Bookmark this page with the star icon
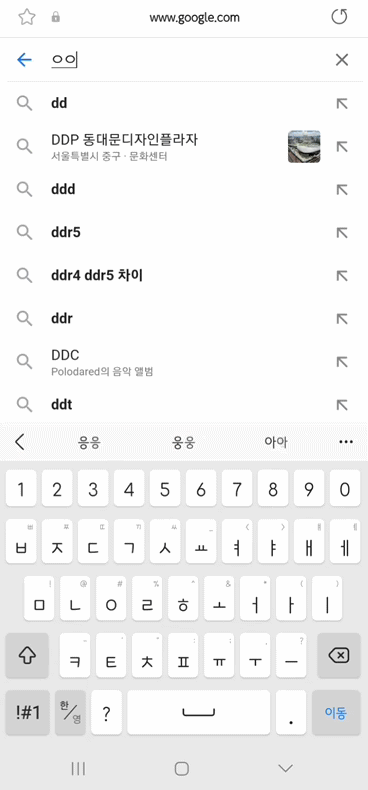 [x=27, y=18]
